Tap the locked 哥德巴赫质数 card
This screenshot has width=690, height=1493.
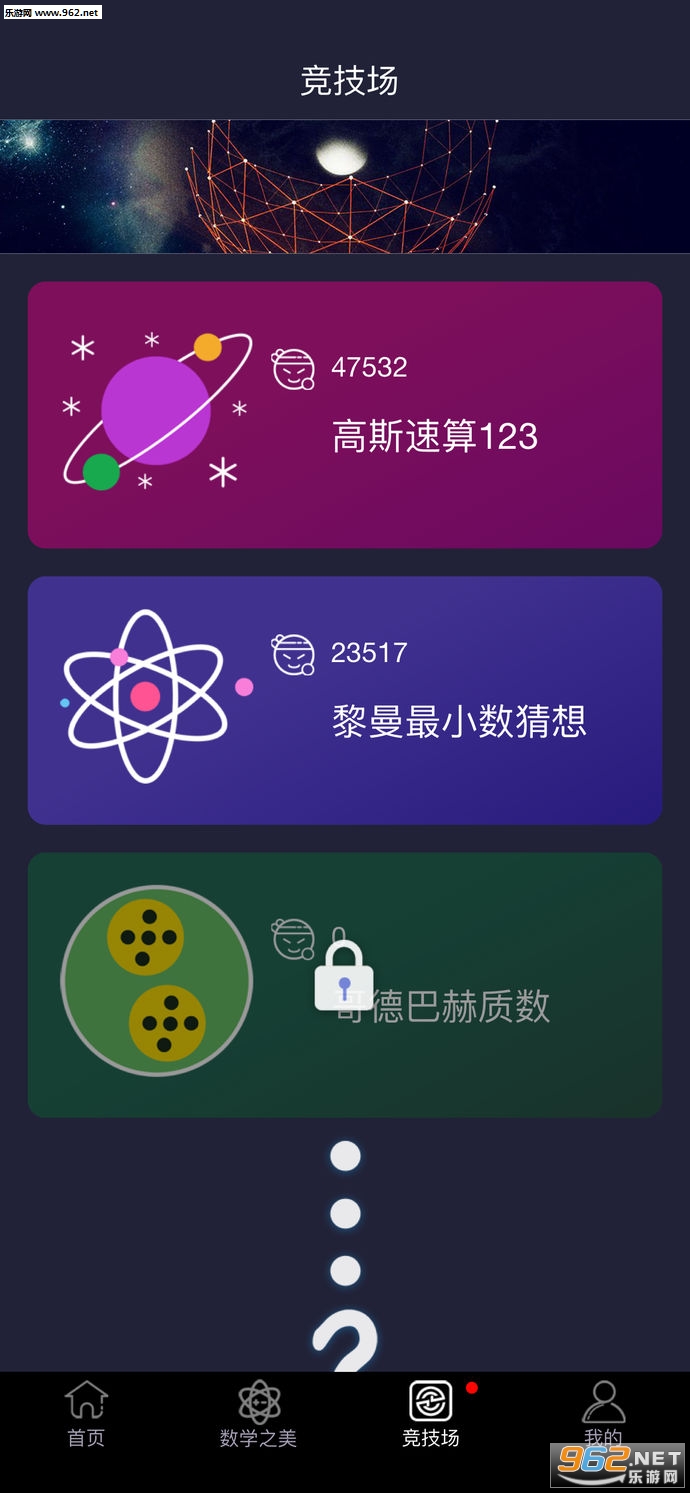coord(345,985)
